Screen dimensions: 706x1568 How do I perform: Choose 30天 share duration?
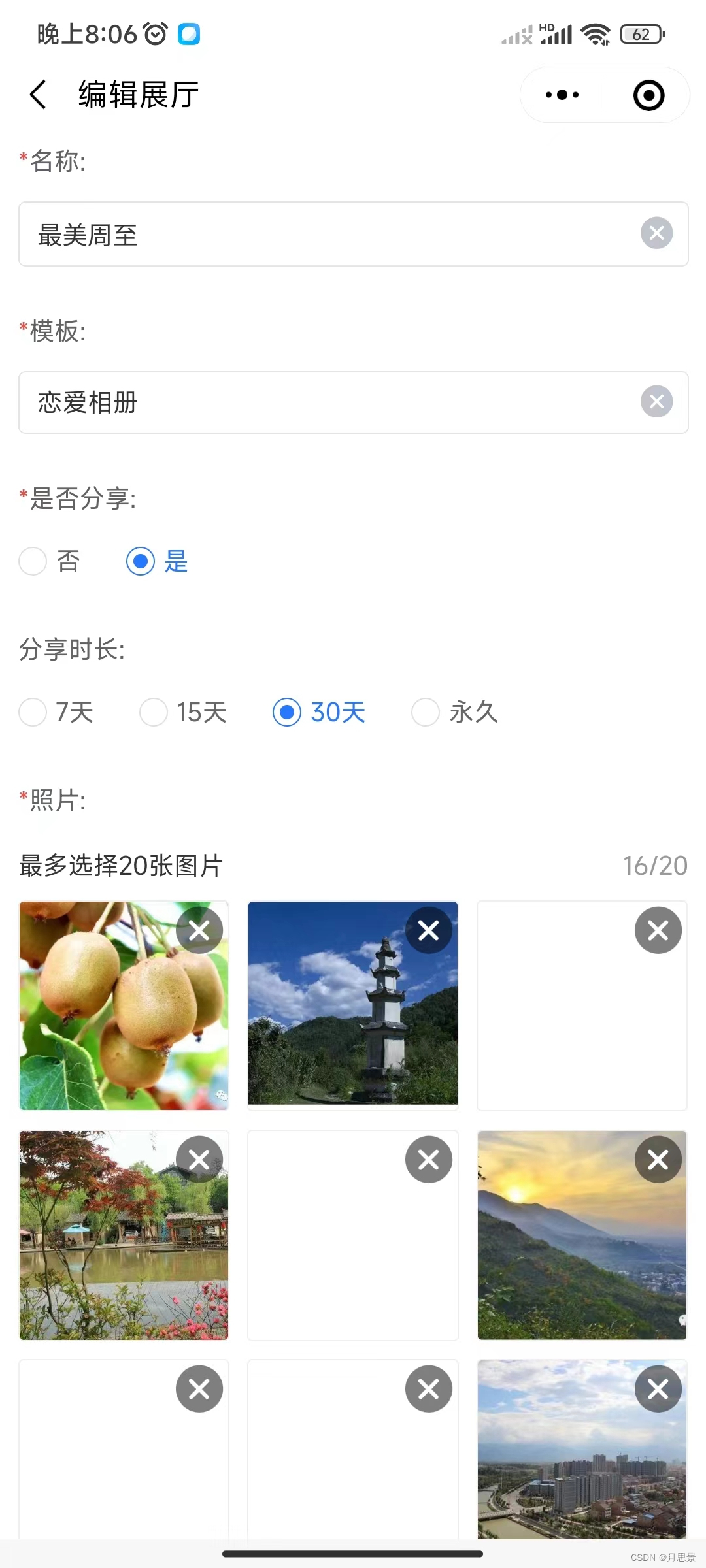pyautogui.click(x=287, y=712)
